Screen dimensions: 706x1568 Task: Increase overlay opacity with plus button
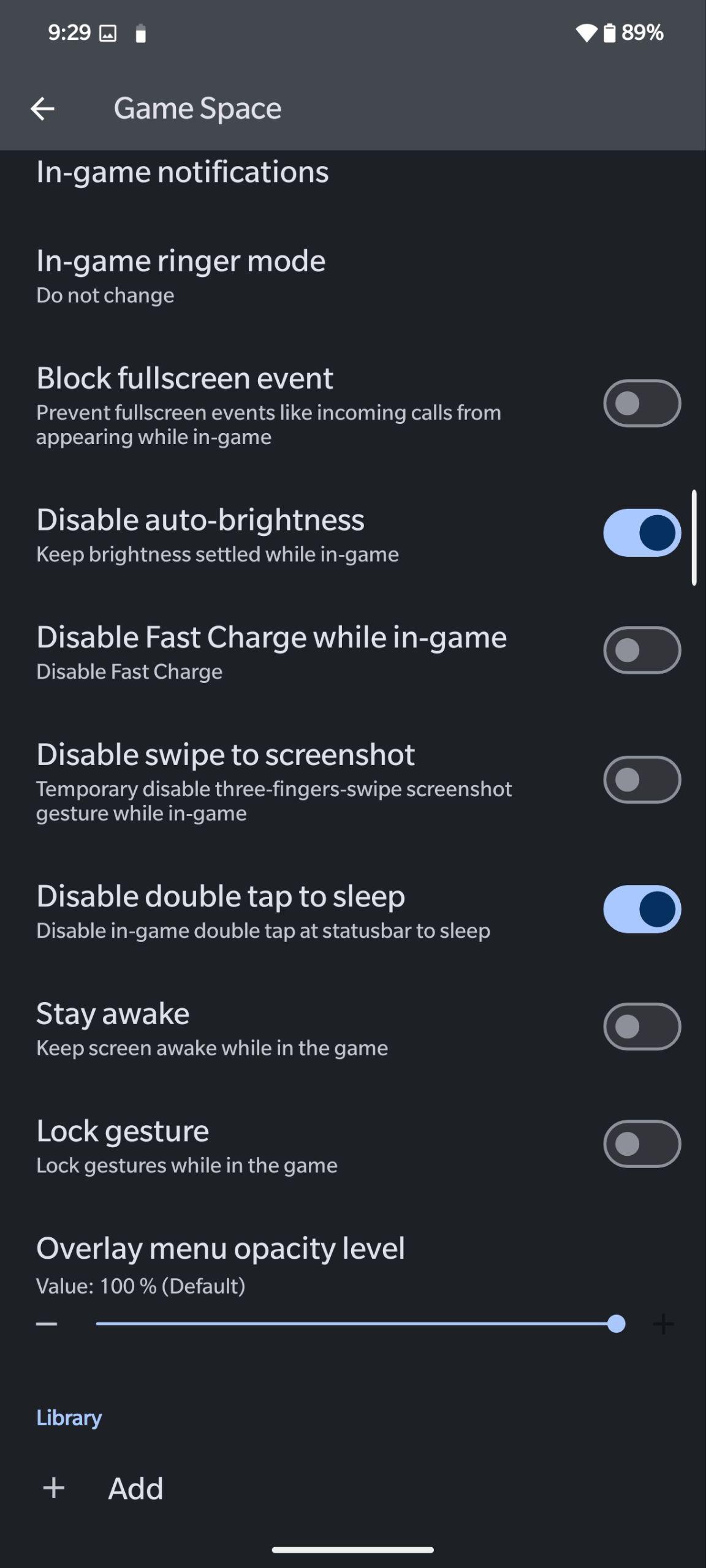point(663,1324)
